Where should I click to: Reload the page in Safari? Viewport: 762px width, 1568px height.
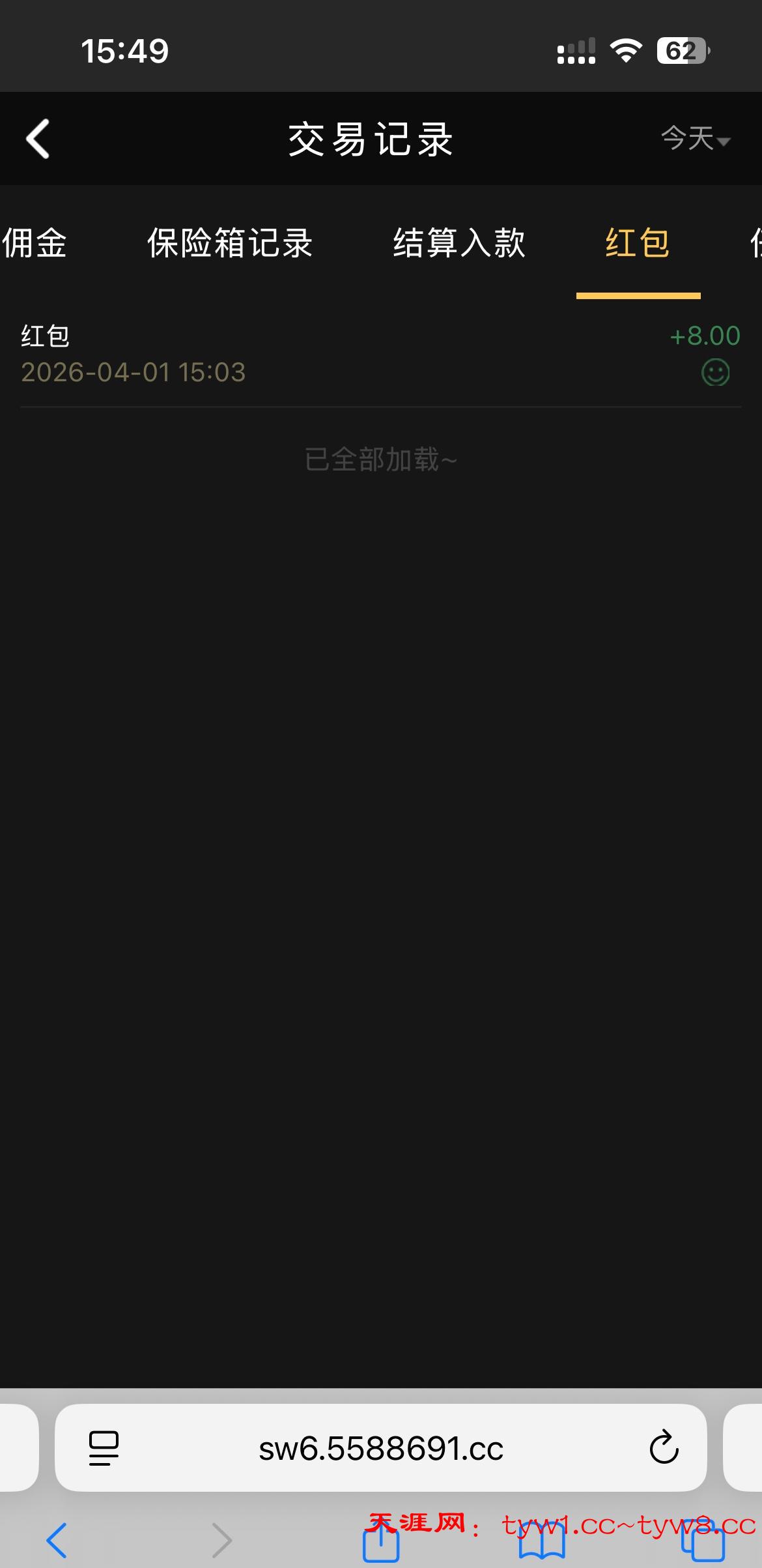pos(664,1447)
